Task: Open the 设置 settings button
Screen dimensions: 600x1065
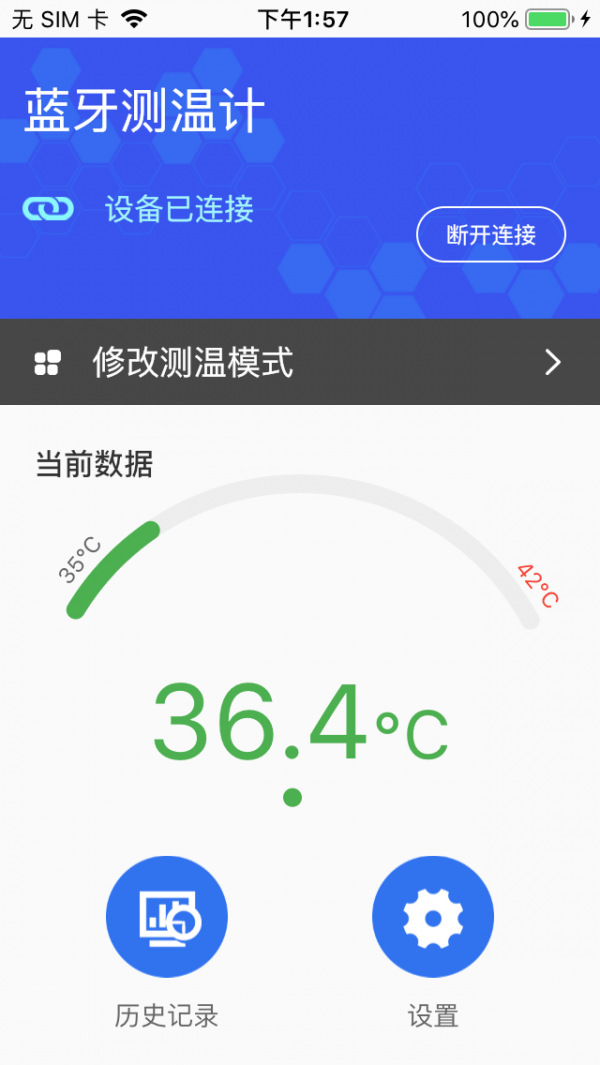Action: click(x=432, y=917)
